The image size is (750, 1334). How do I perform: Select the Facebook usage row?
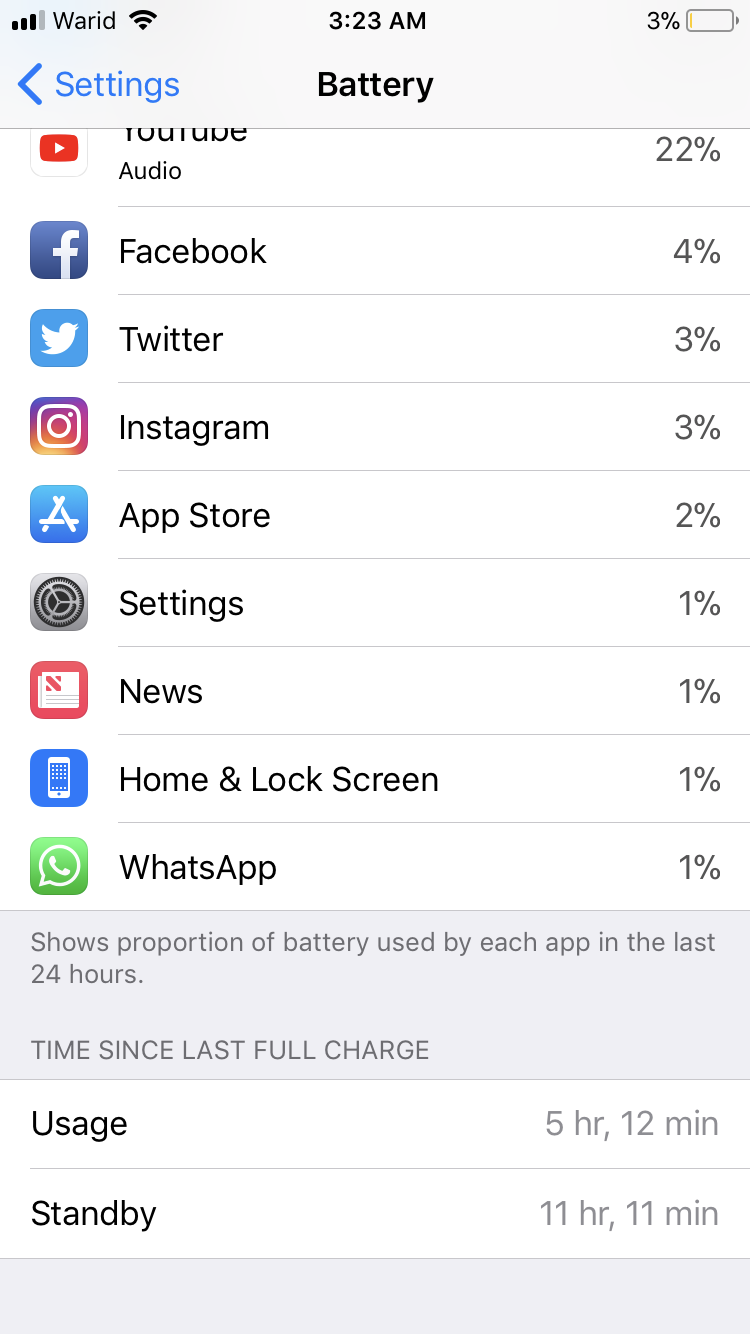pos(375,251)
